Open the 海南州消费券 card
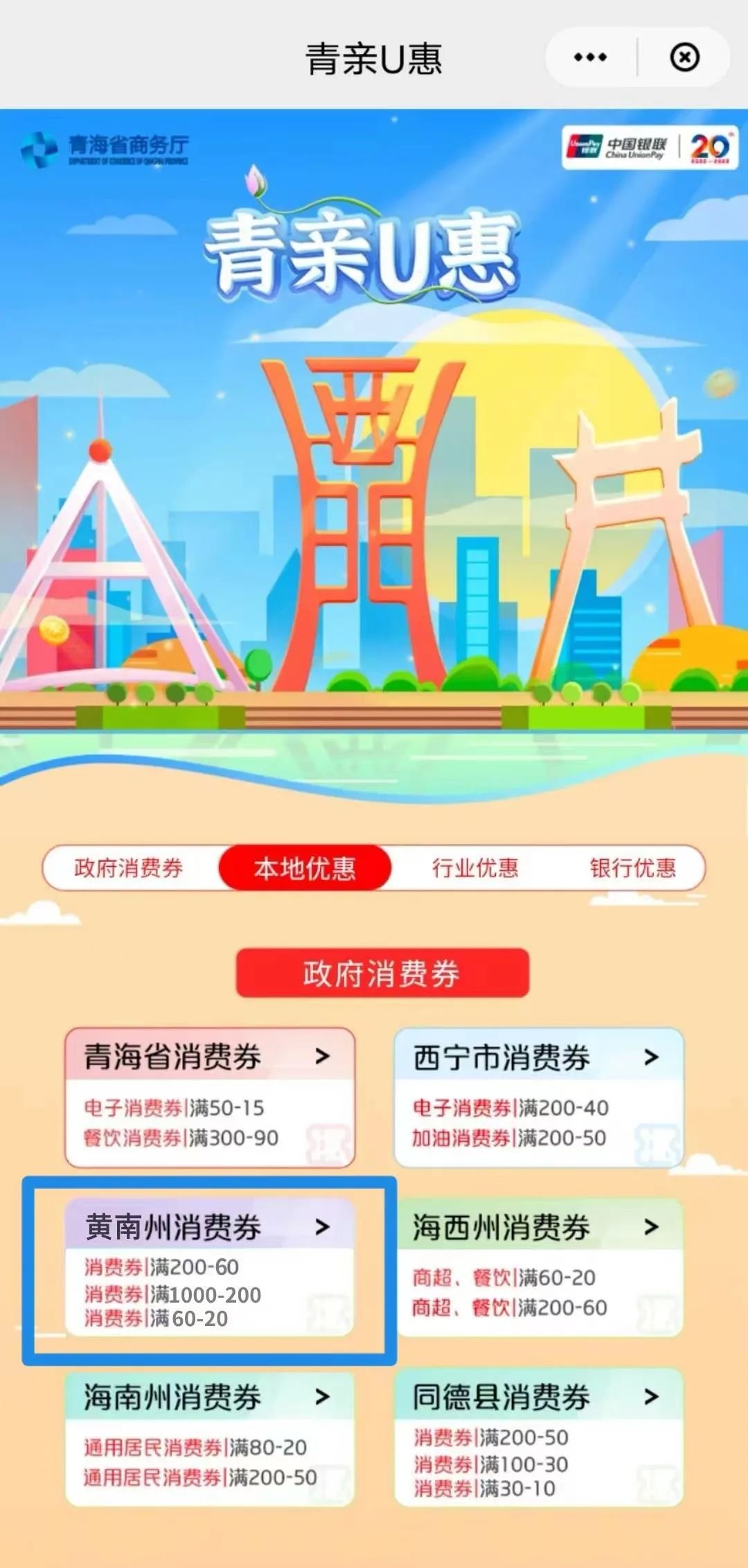Image resolution: width=748 pixels, height=1568 pixels. (210, 1436)
